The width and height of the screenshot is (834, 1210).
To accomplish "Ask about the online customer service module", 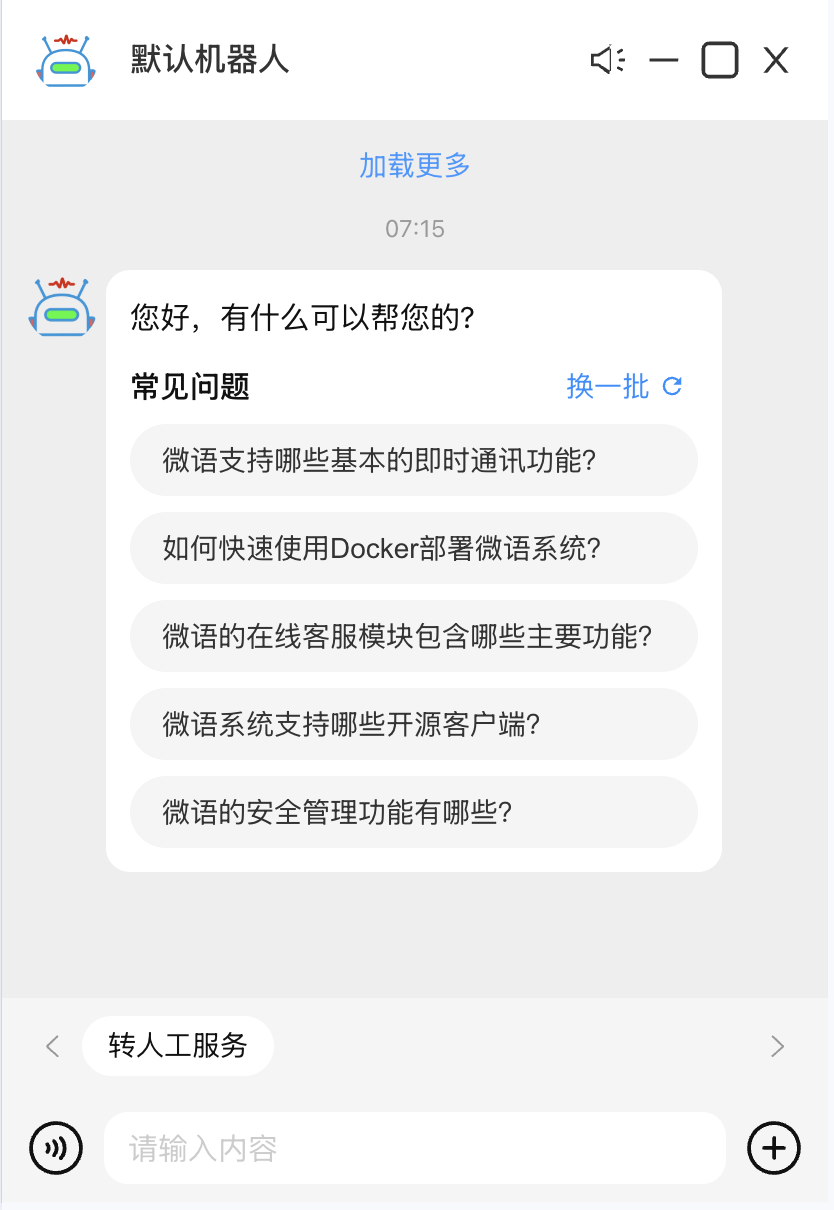I will pos(414,636).
